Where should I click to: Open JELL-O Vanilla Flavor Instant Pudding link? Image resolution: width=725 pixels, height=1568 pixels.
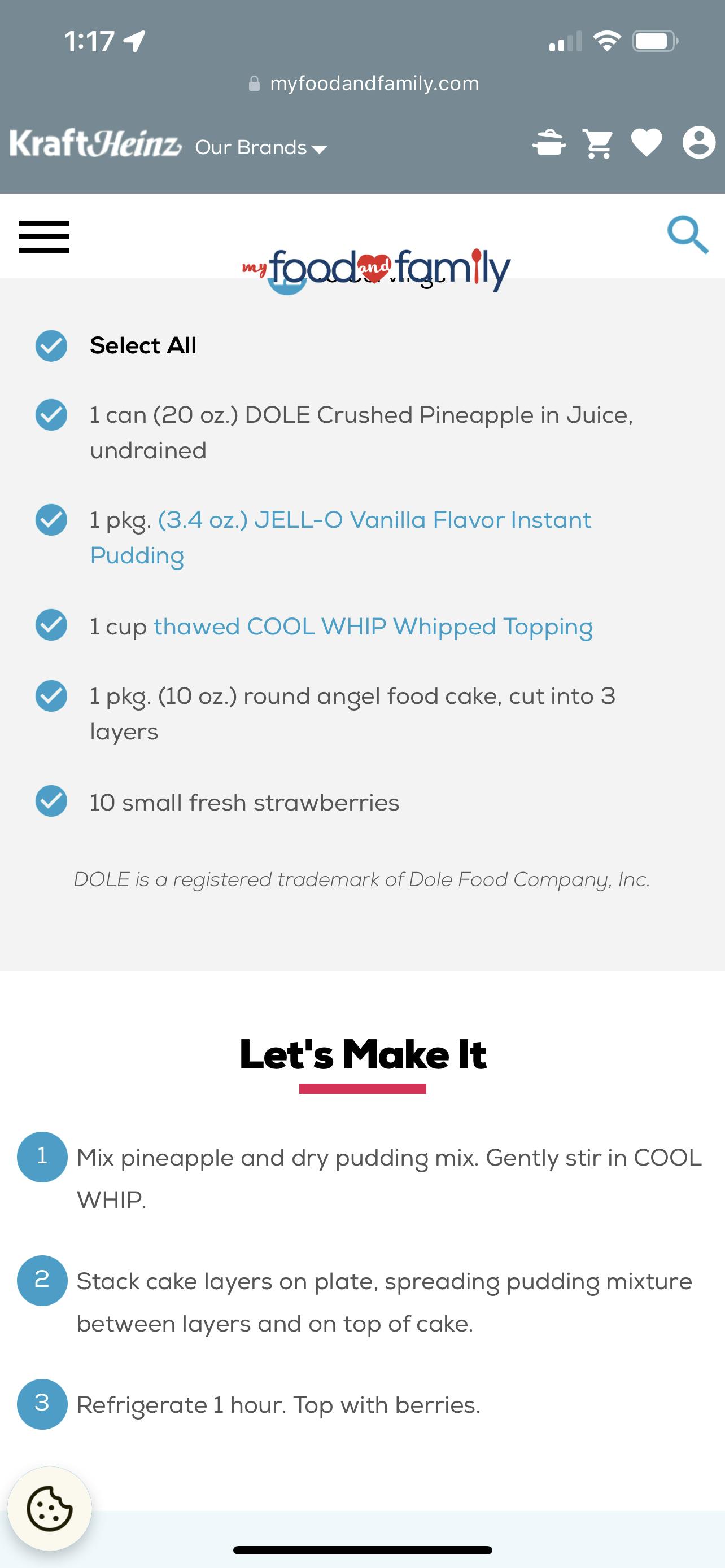coord(374,520)
